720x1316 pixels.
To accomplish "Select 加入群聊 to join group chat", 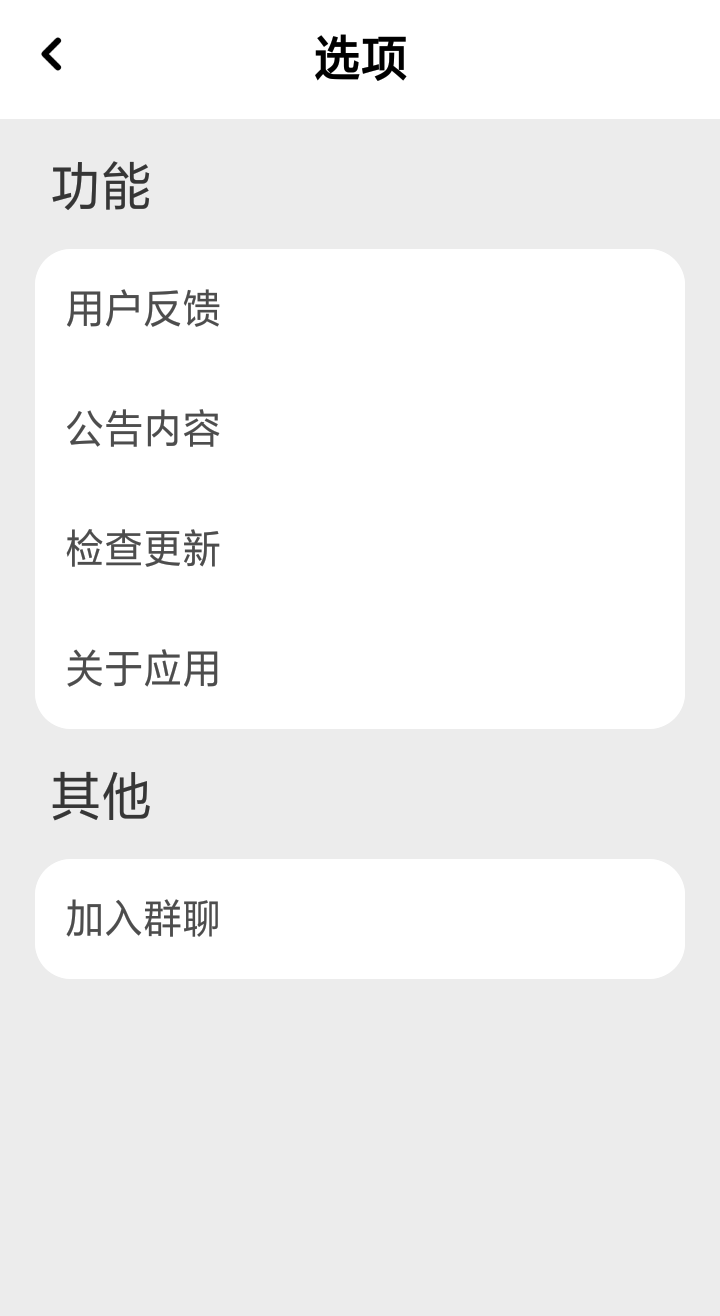I will point(360,918).
